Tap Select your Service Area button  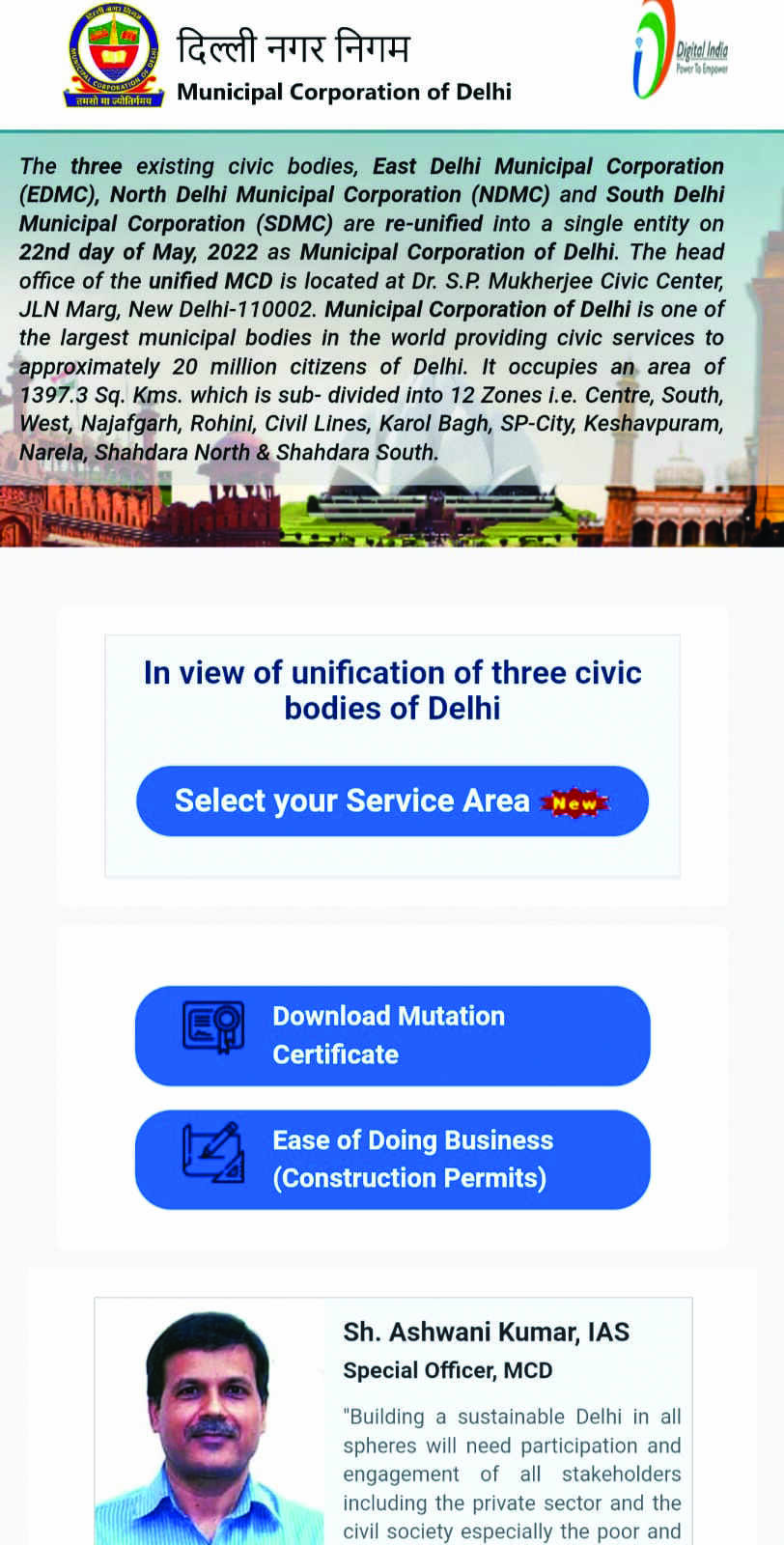click(392, 801)
